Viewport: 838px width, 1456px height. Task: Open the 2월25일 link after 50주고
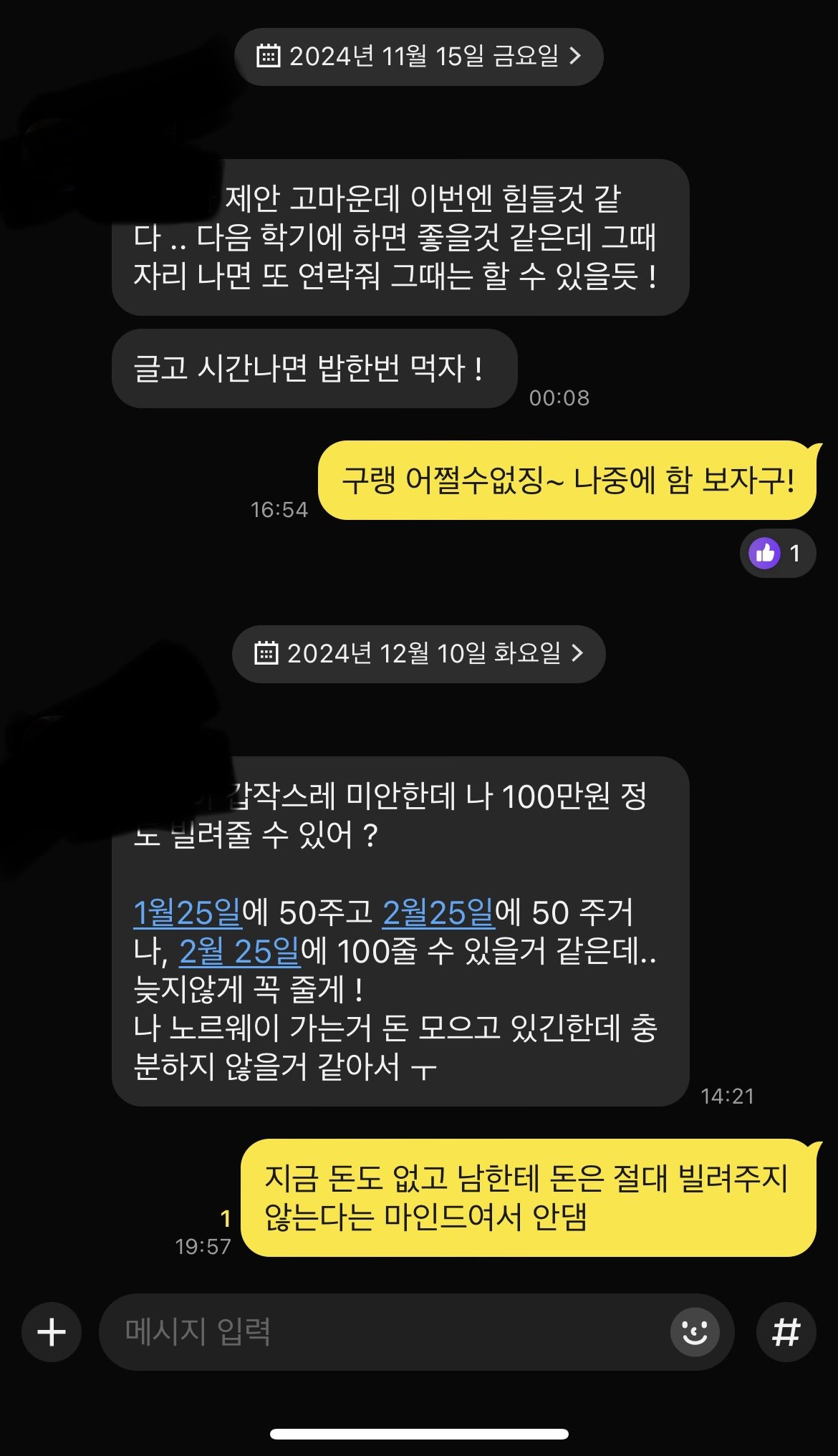click(438, 912)
